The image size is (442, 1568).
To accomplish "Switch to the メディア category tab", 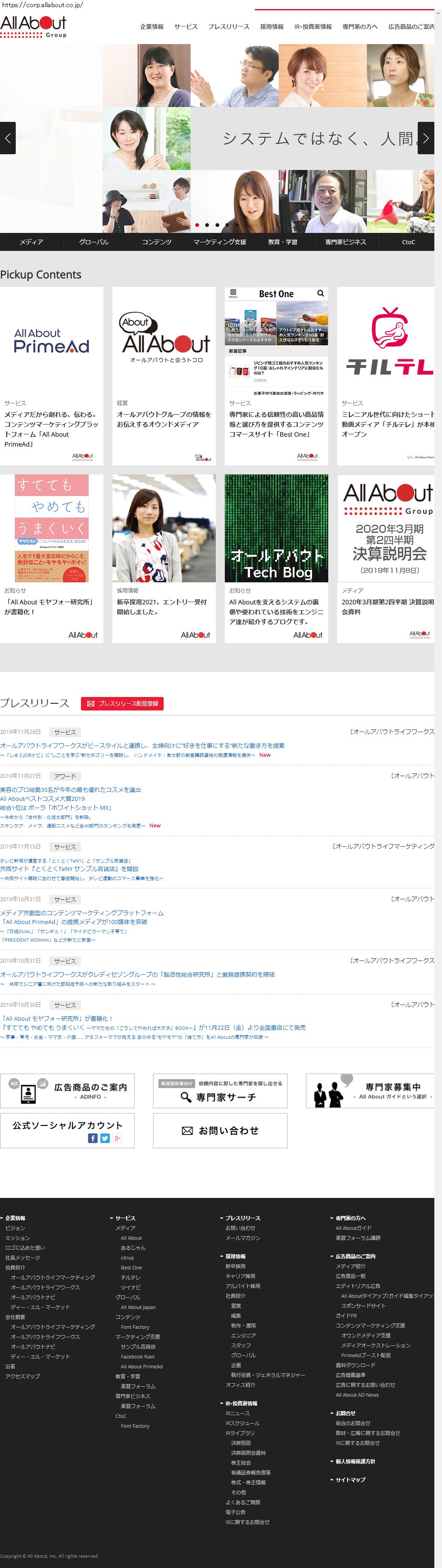I will [31, 241].
